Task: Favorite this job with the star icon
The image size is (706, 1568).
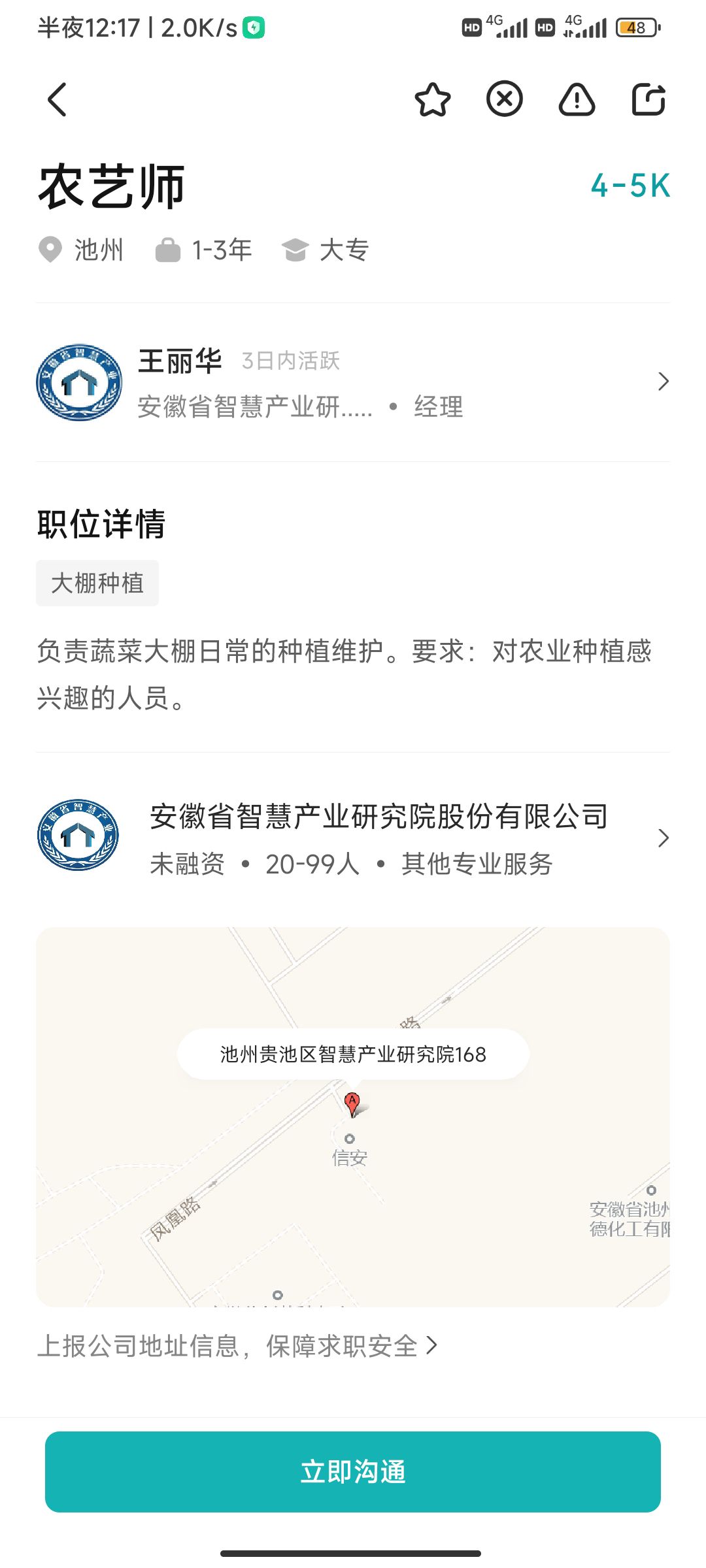Action: point(433,100)
